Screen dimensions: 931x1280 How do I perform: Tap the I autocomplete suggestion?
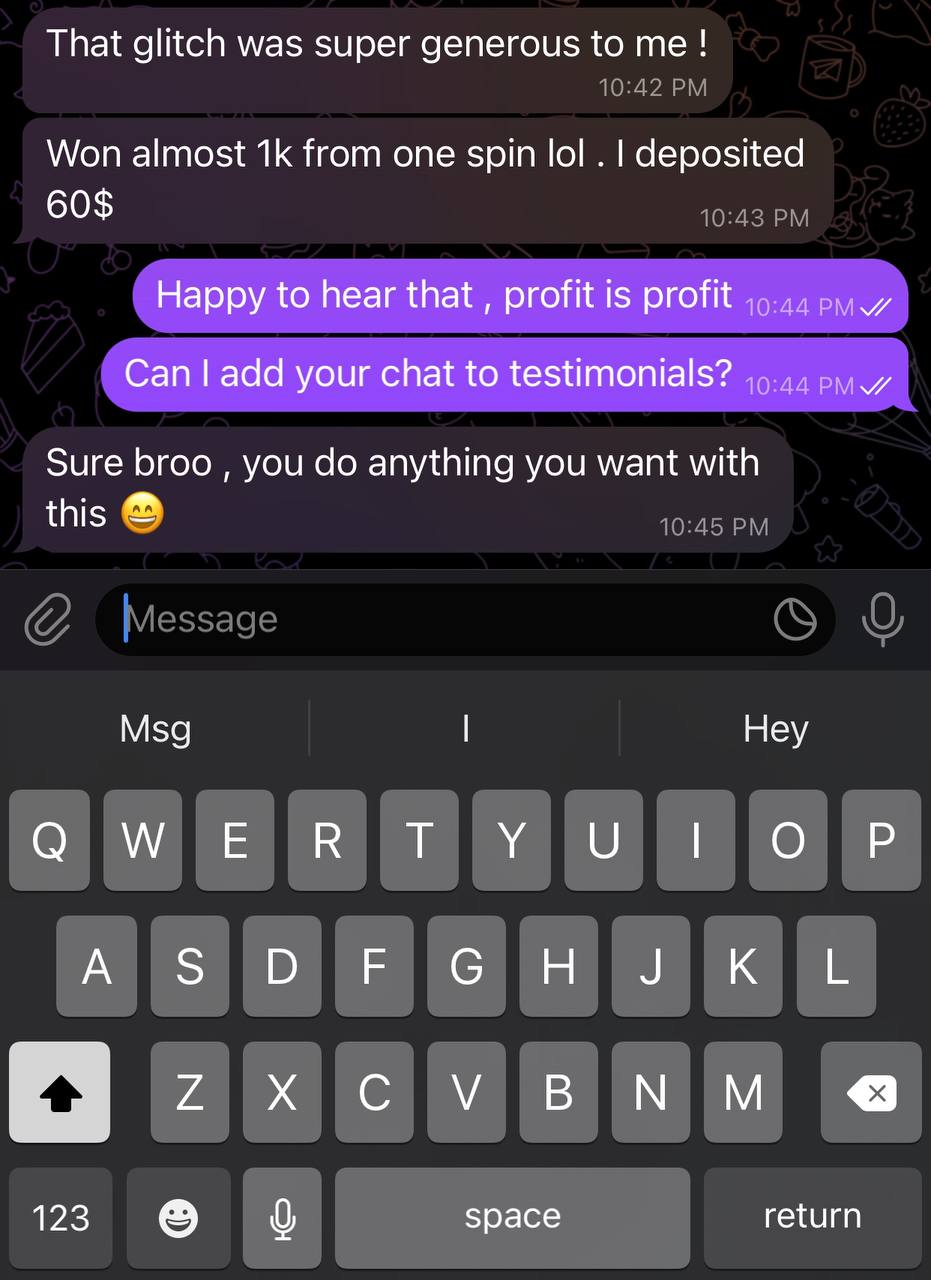tap(465, 728)
